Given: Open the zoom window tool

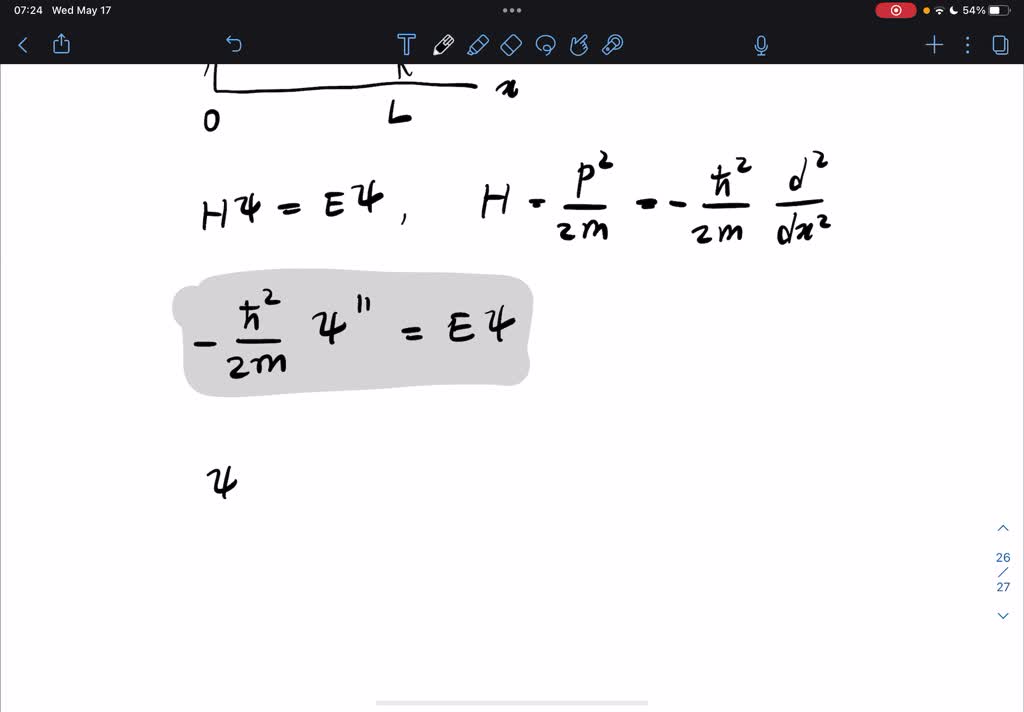Looking at the screenshot, I should [x=613, y=45].
